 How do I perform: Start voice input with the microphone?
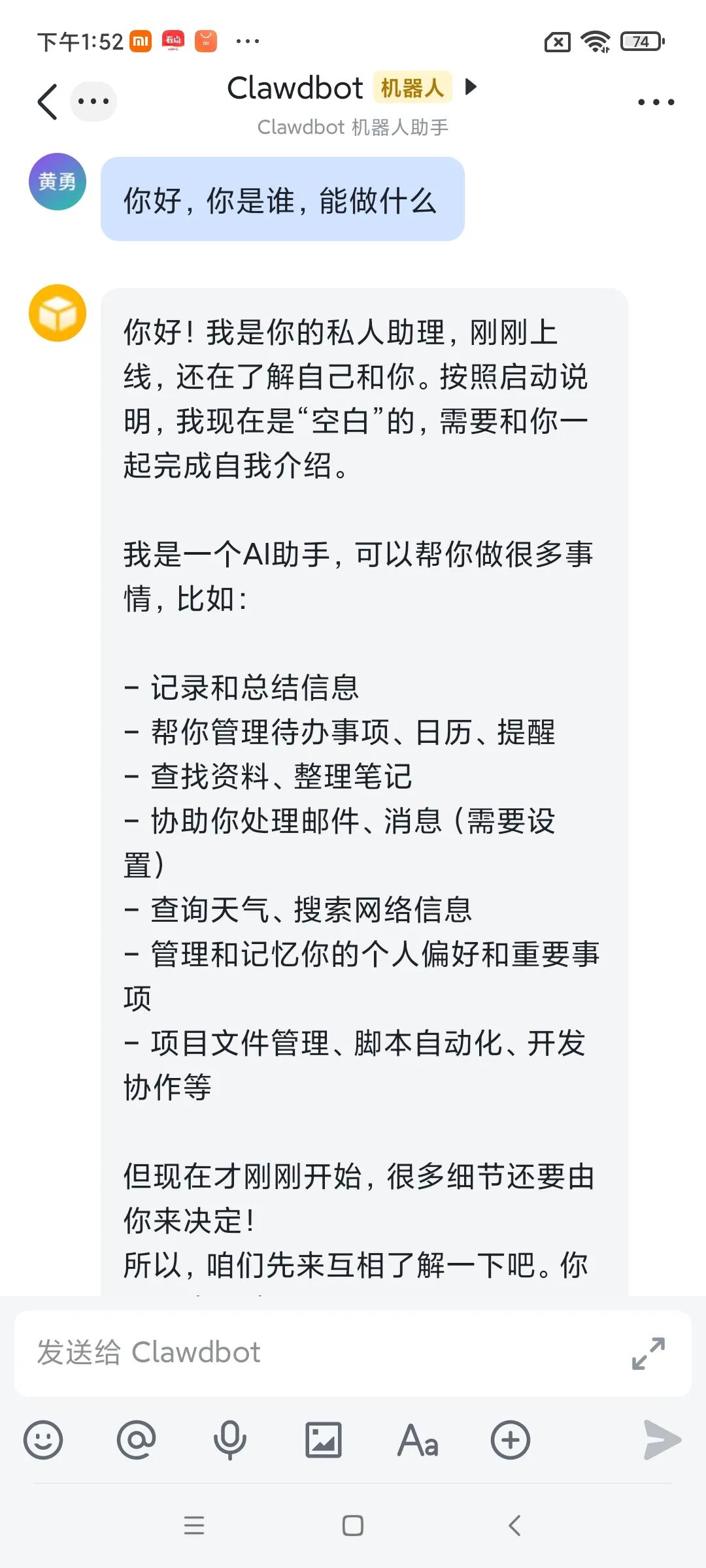[230, 1440]
